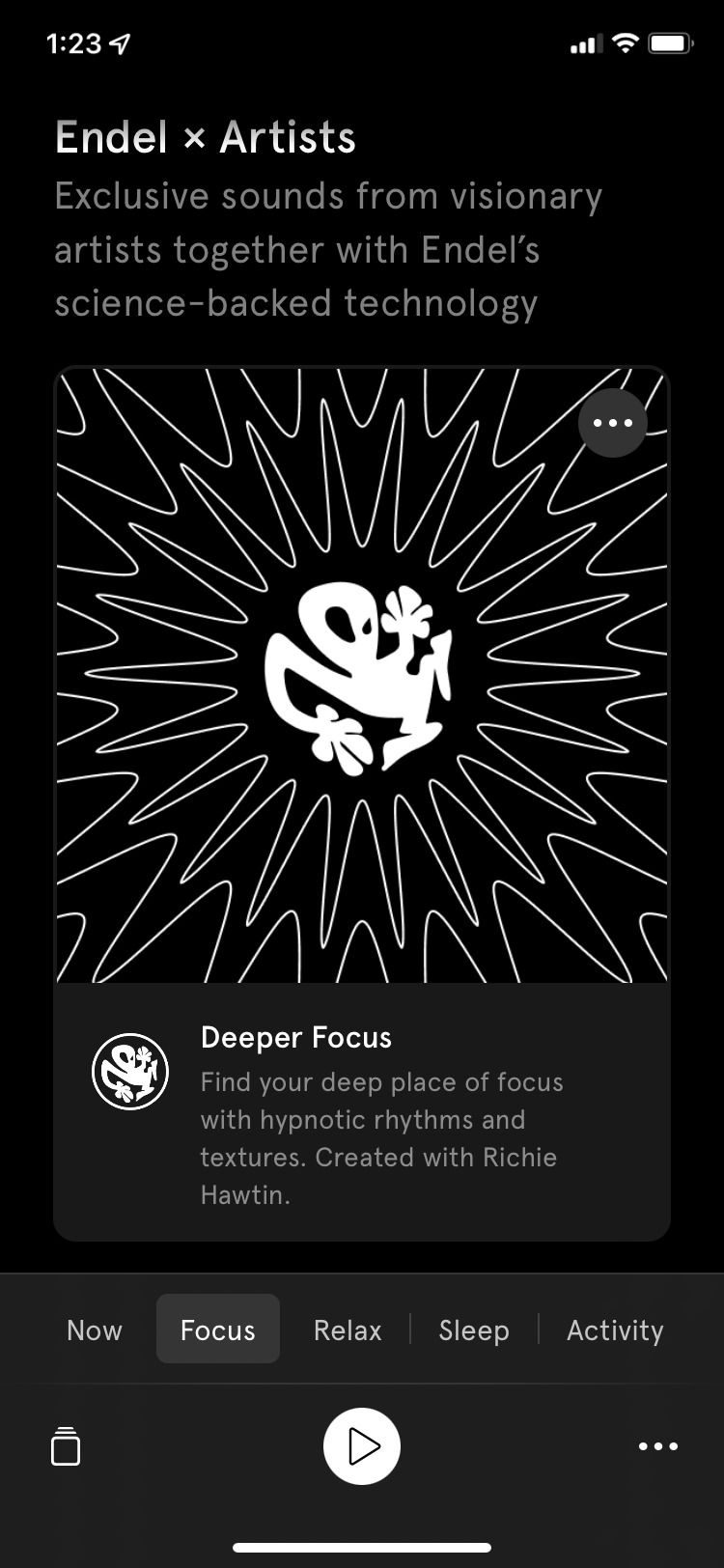Go to the Sleep tab
724x1568 pixels.
(x=473, y=1330)
